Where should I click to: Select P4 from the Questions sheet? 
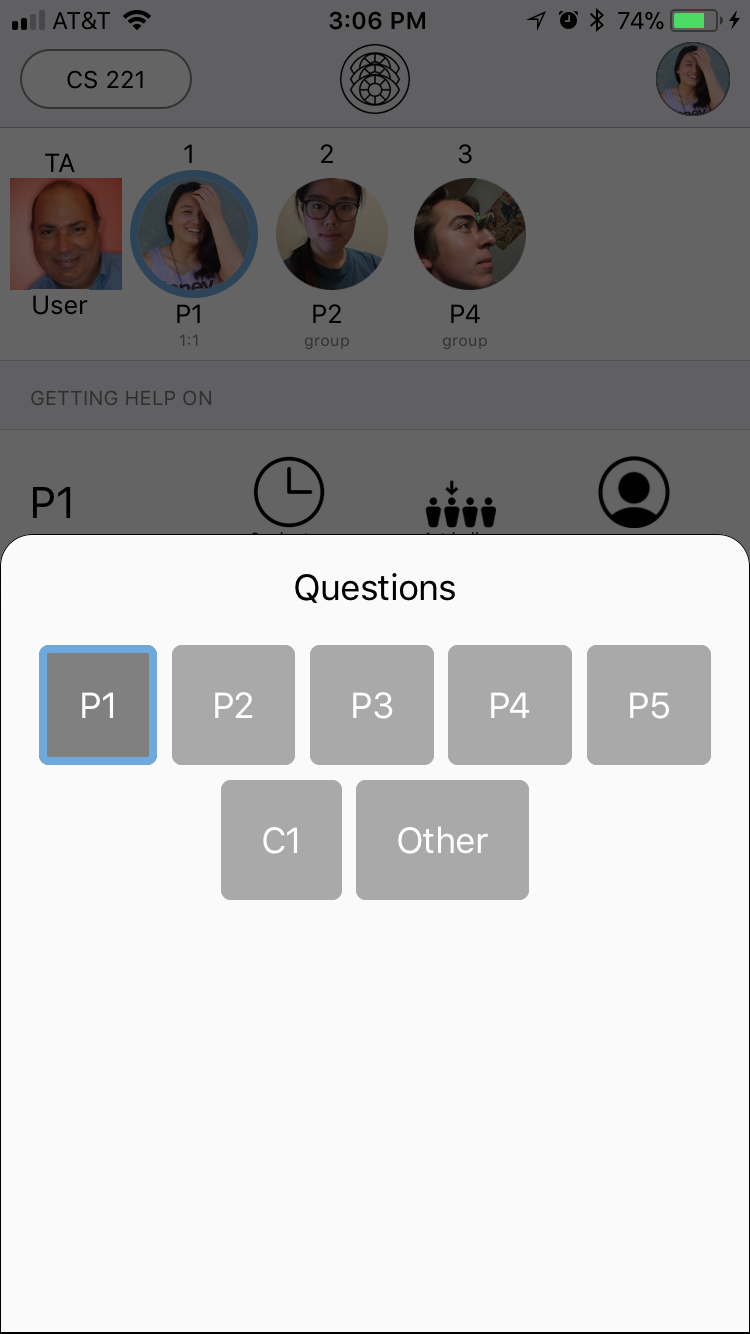pos(510,705)
